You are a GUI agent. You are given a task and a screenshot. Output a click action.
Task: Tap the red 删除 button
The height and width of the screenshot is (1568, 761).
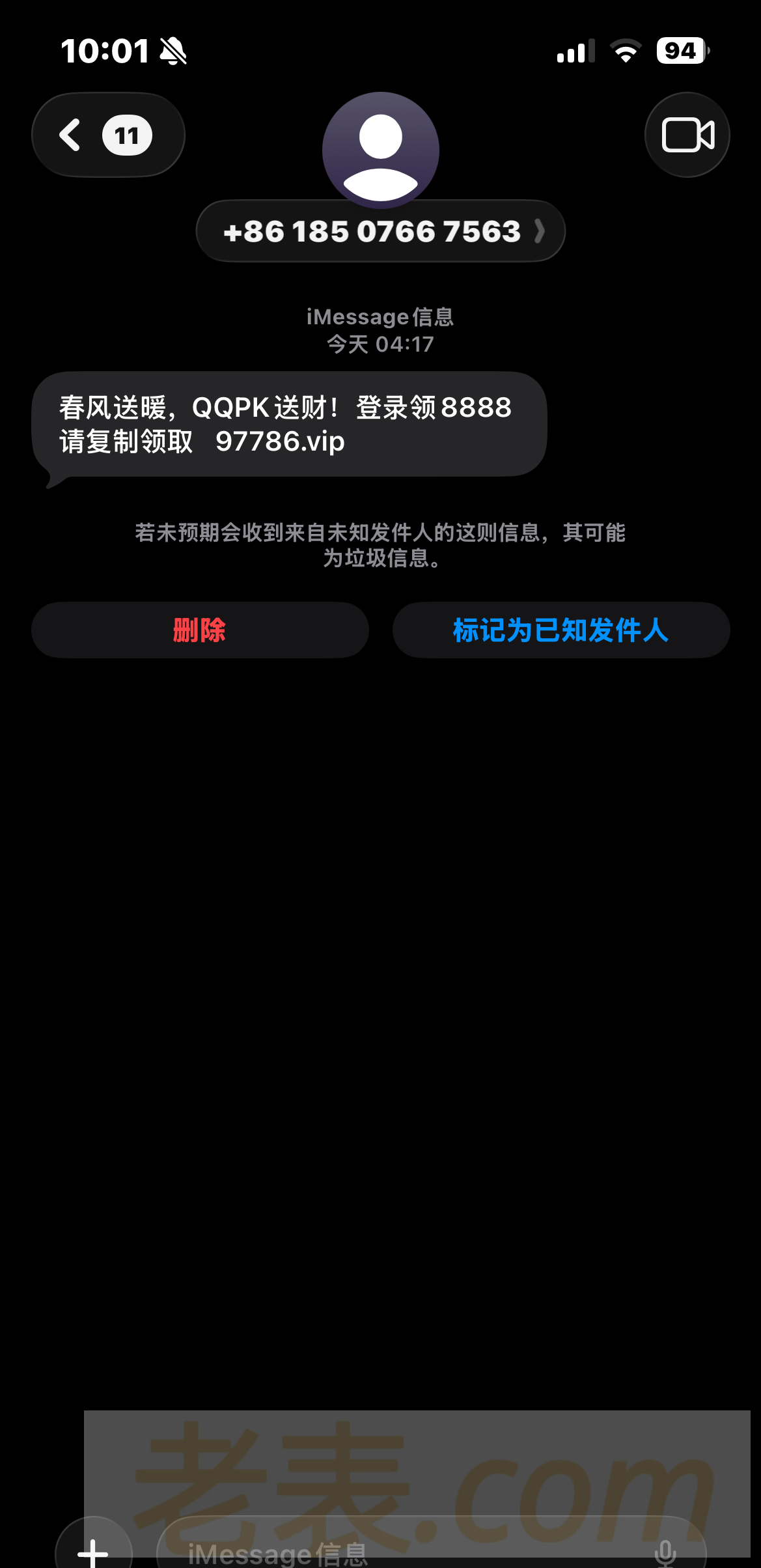coord(200,630)
